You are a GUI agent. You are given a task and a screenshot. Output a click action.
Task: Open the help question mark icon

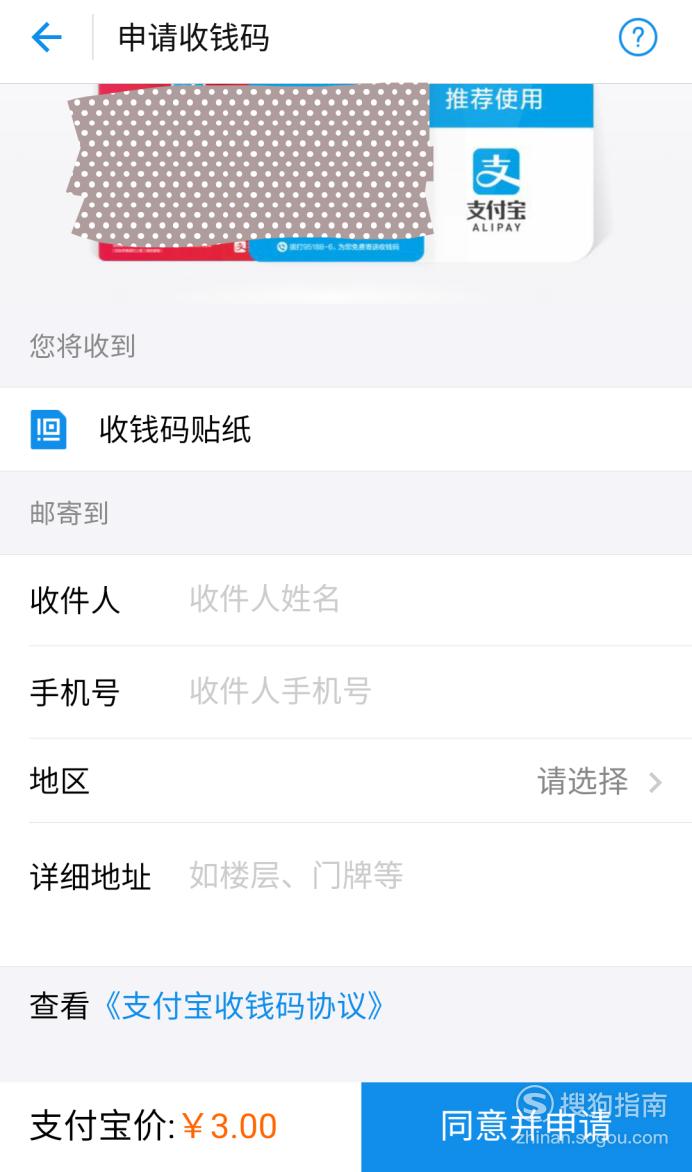tap(637, 37)
